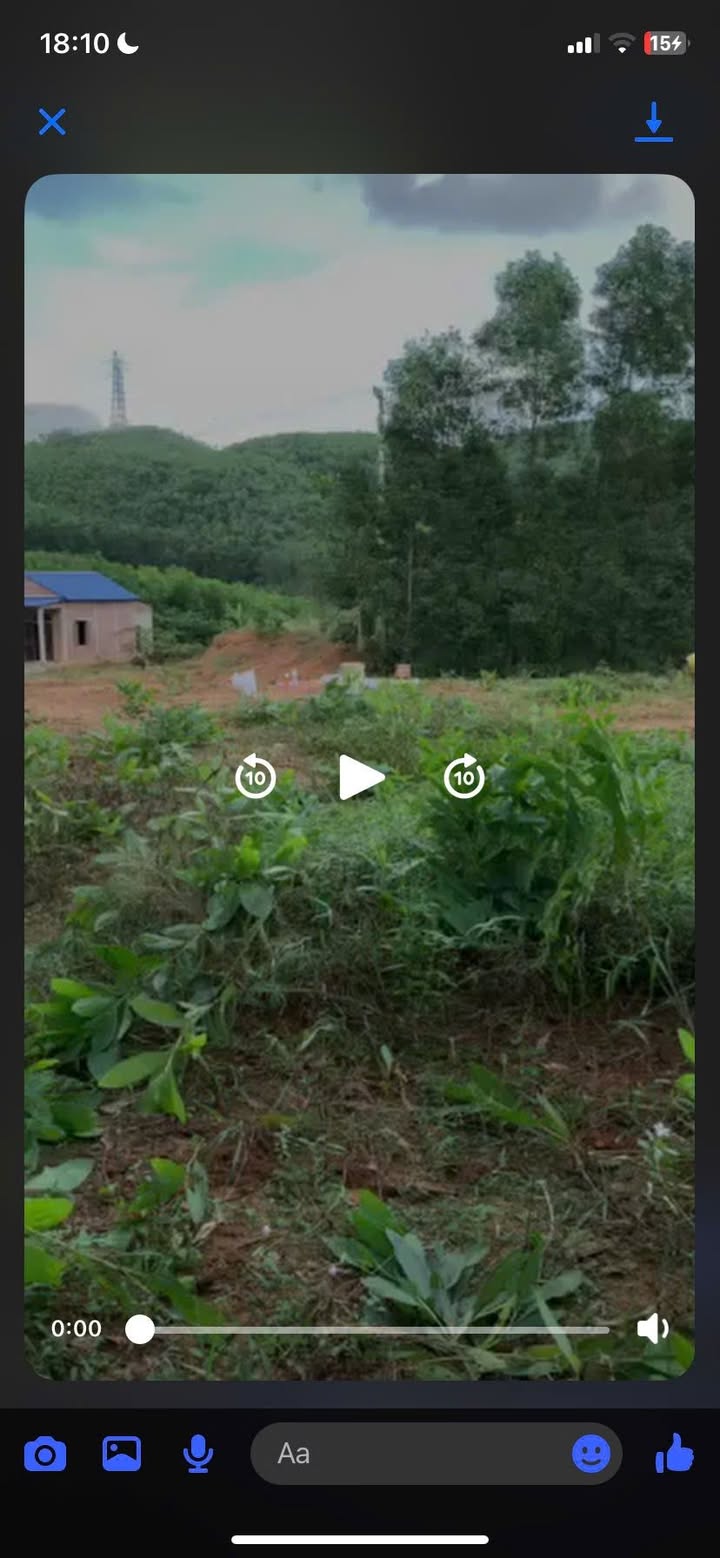This screenshot has height=1558, width=720.
Task: Play the video
Action: click(x=360, y=777)
